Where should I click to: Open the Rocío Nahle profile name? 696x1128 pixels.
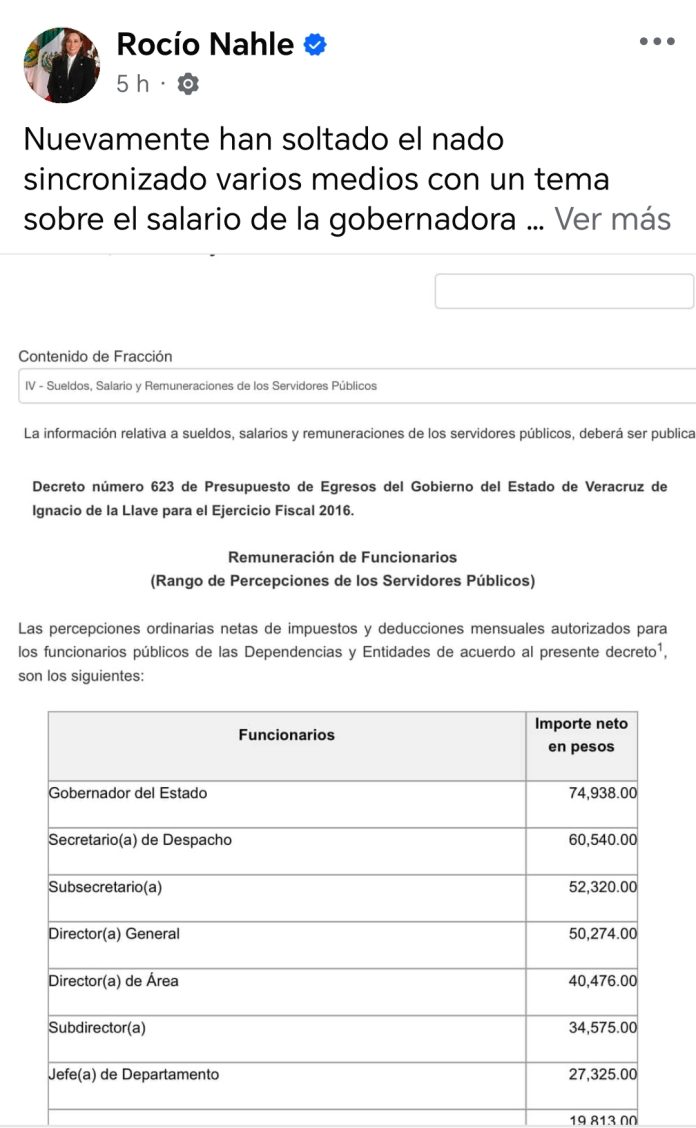(205, 45)
